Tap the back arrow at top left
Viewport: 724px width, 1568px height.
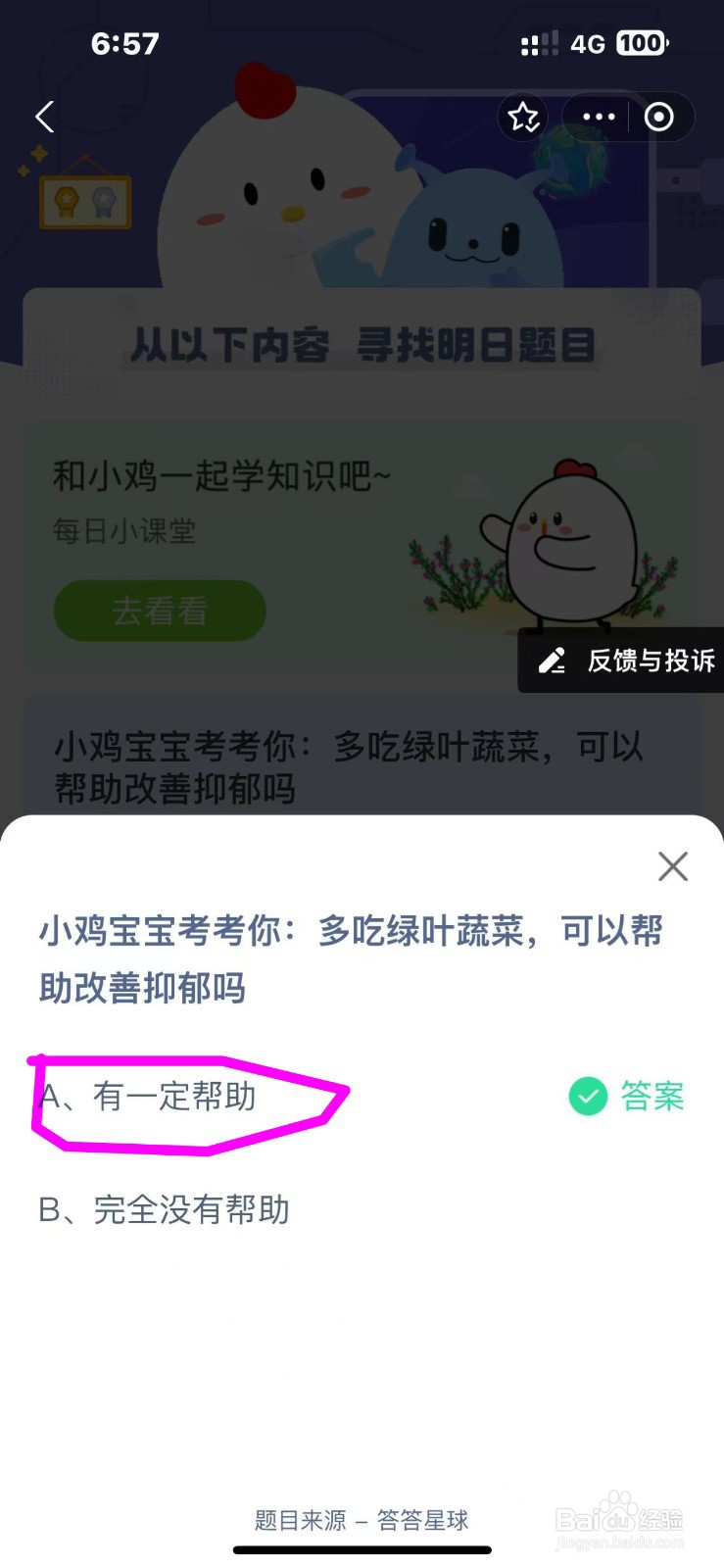[x=43, y=117]
